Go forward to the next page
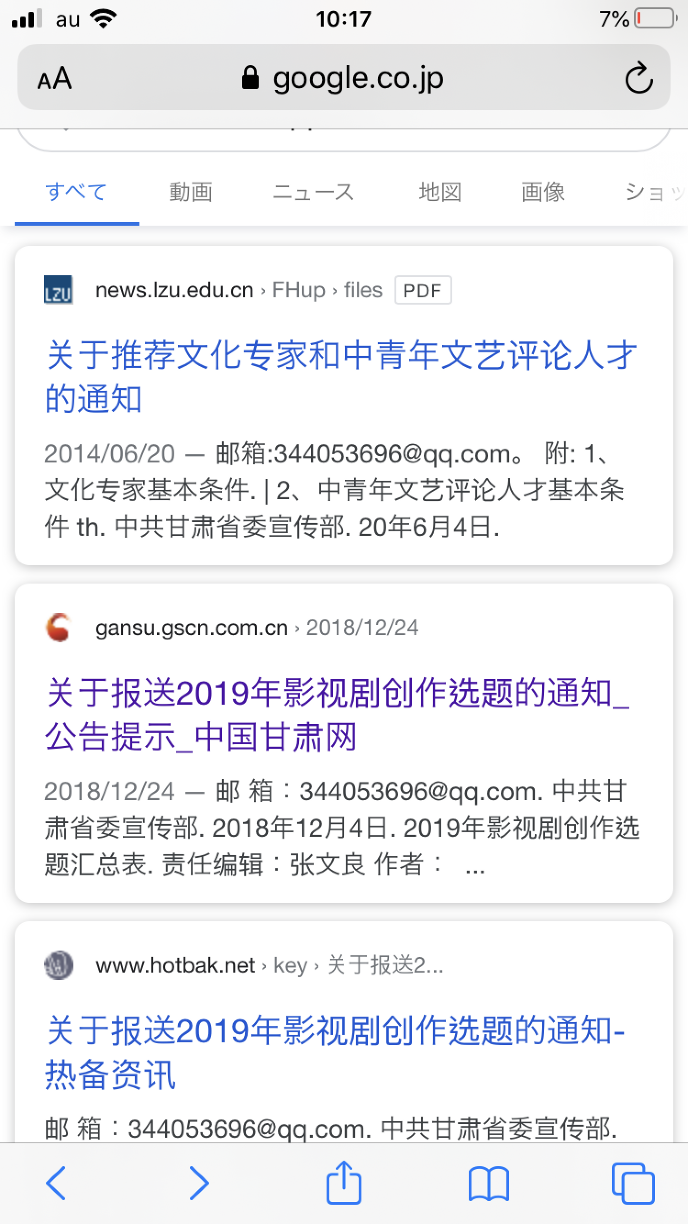688x1224 pixels. (x=199, y=1184)
